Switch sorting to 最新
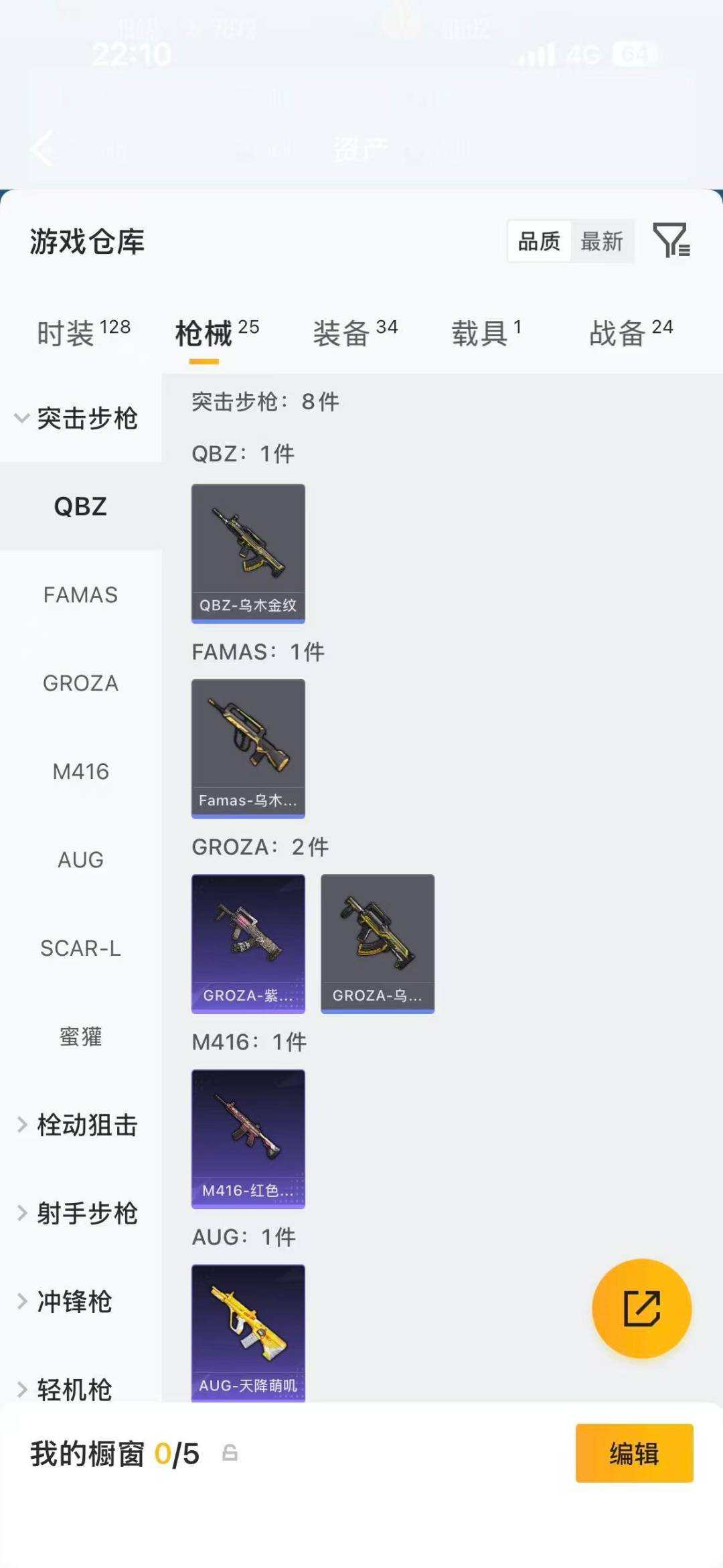The image size is (723, 1568). 601,242
